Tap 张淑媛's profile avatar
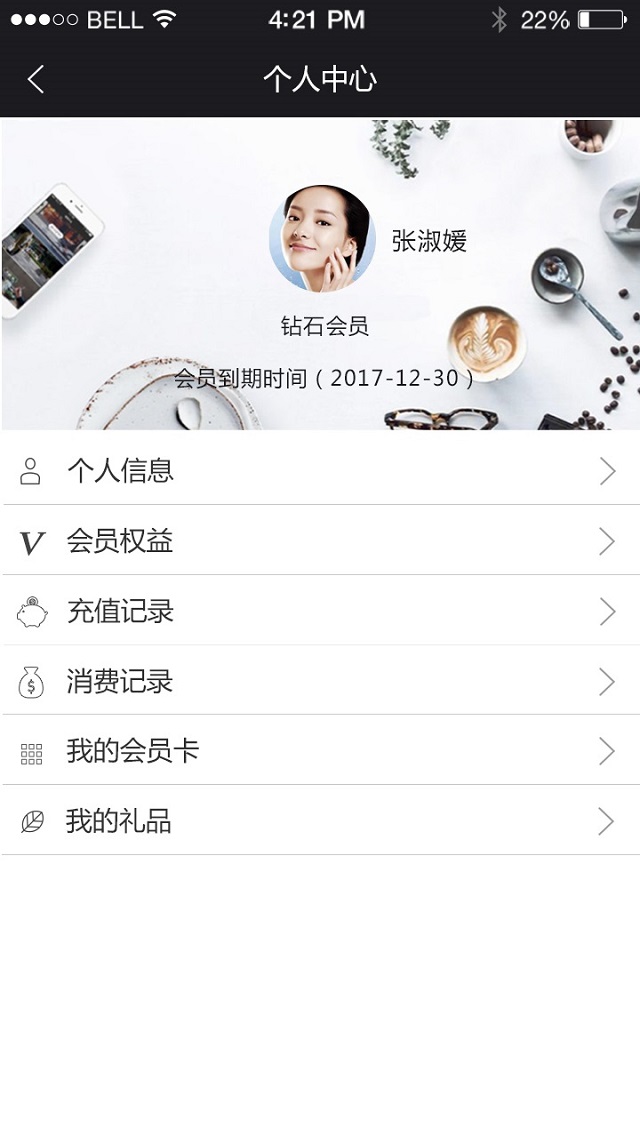This screenshot has height=1136, width=640. (x=322, y=239)
